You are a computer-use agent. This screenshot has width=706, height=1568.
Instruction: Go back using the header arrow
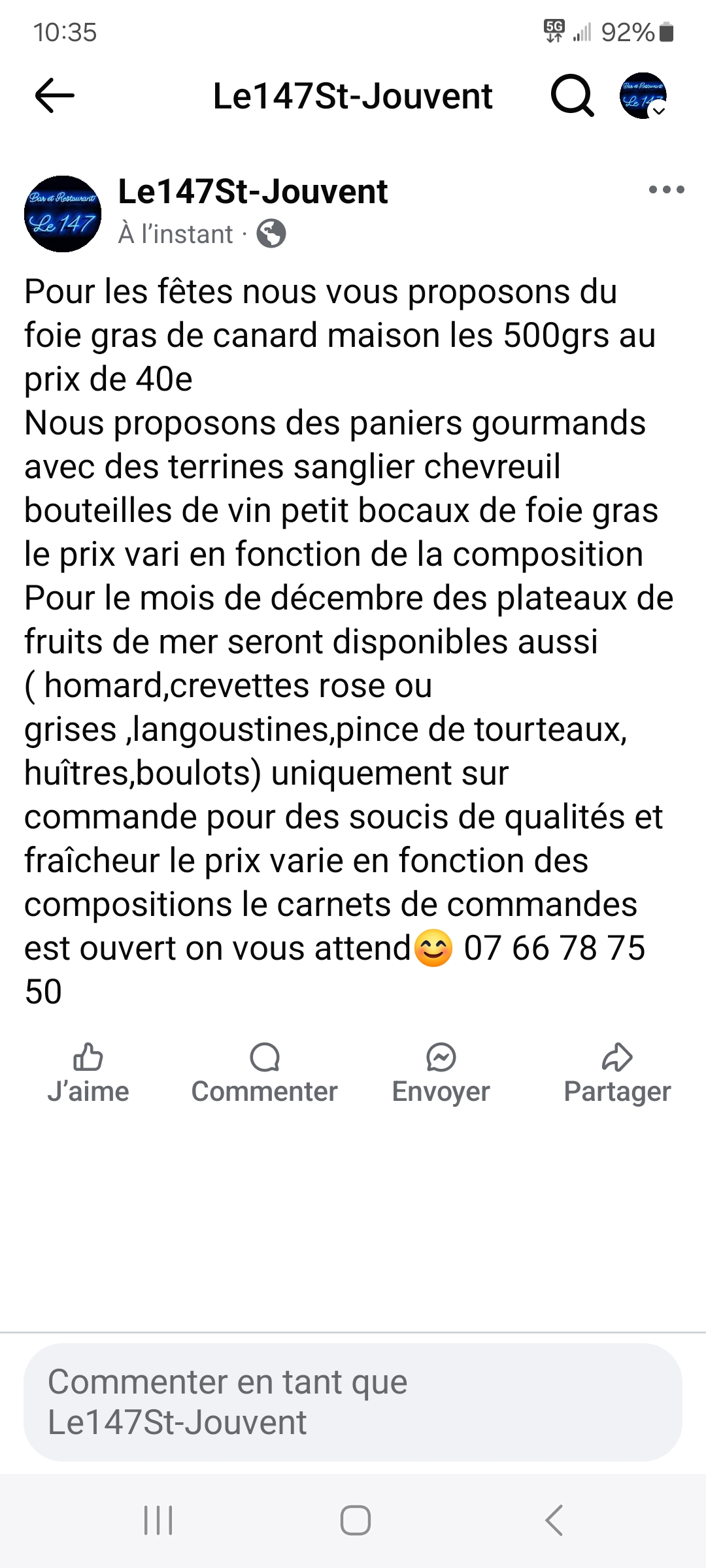pyautogui.click(x=54, y=96)
